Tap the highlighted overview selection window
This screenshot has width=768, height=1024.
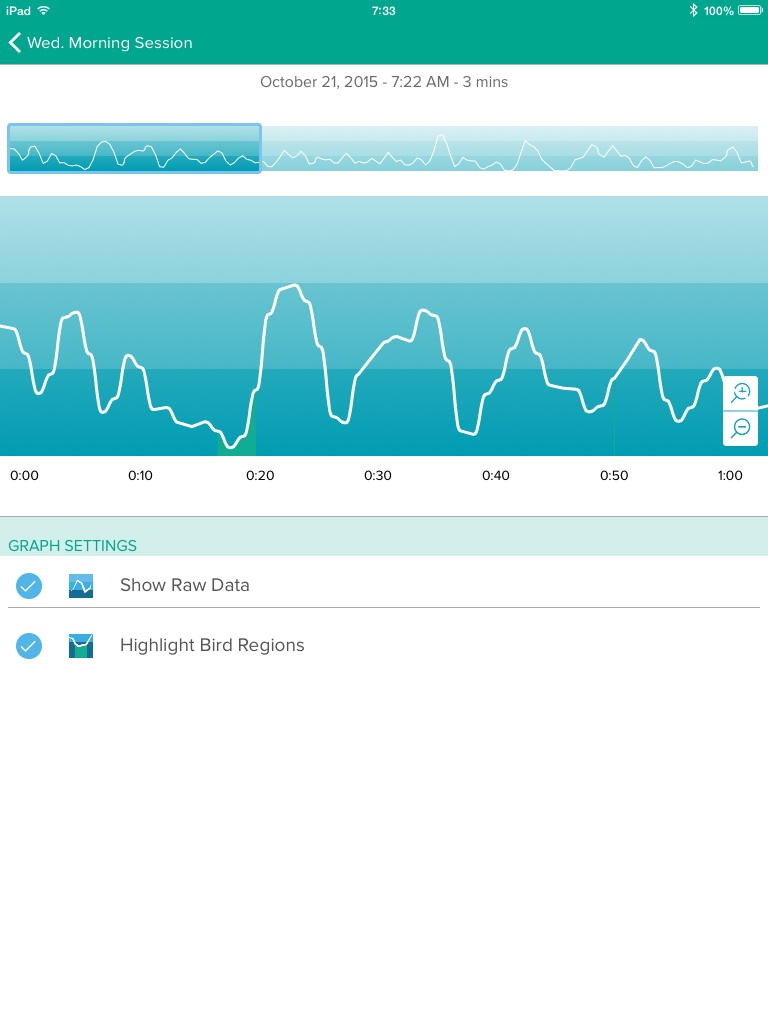click(x=134, y=149)
